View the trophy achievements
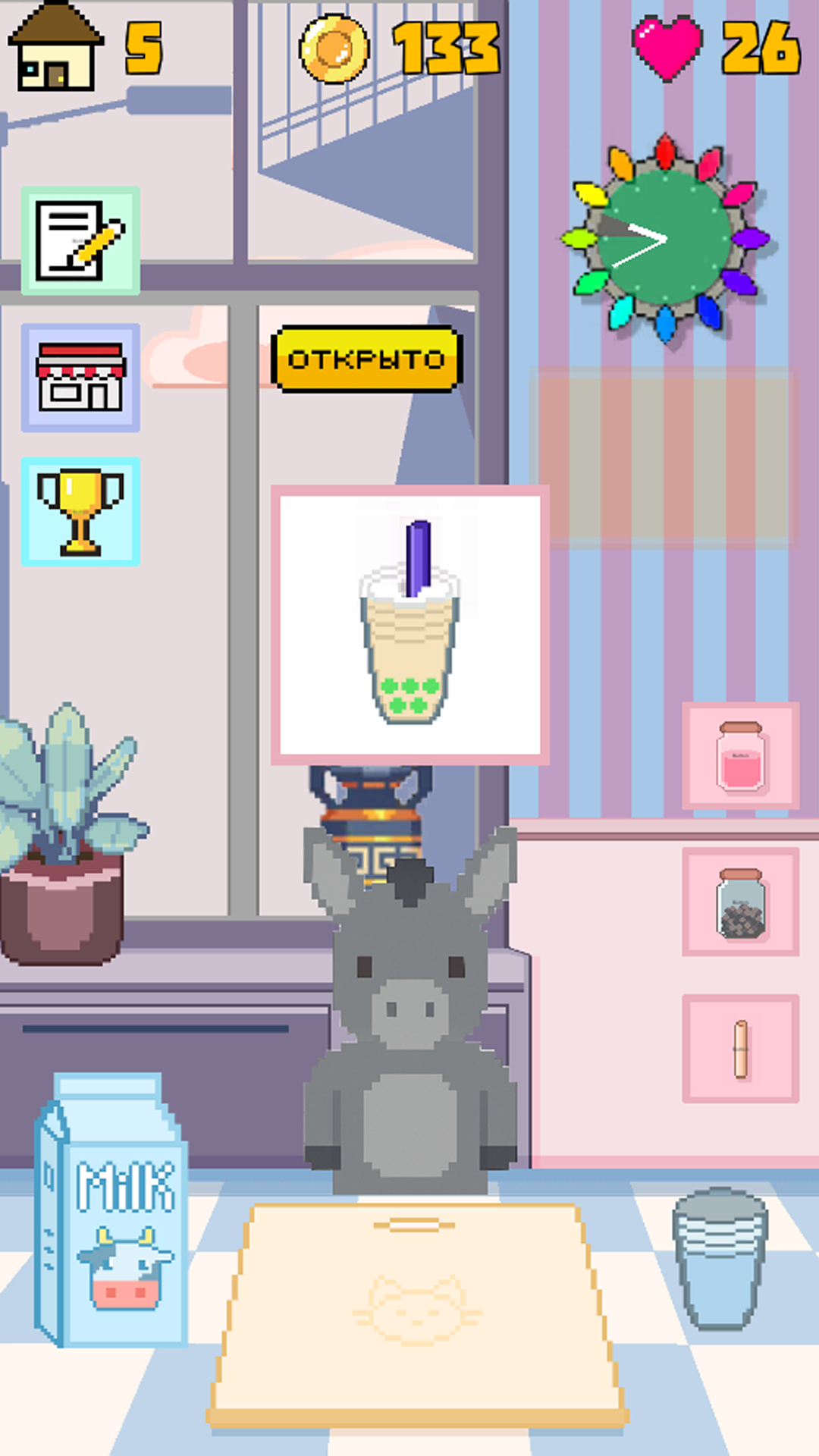819x1456 pixels. click(x=80, y=511)
